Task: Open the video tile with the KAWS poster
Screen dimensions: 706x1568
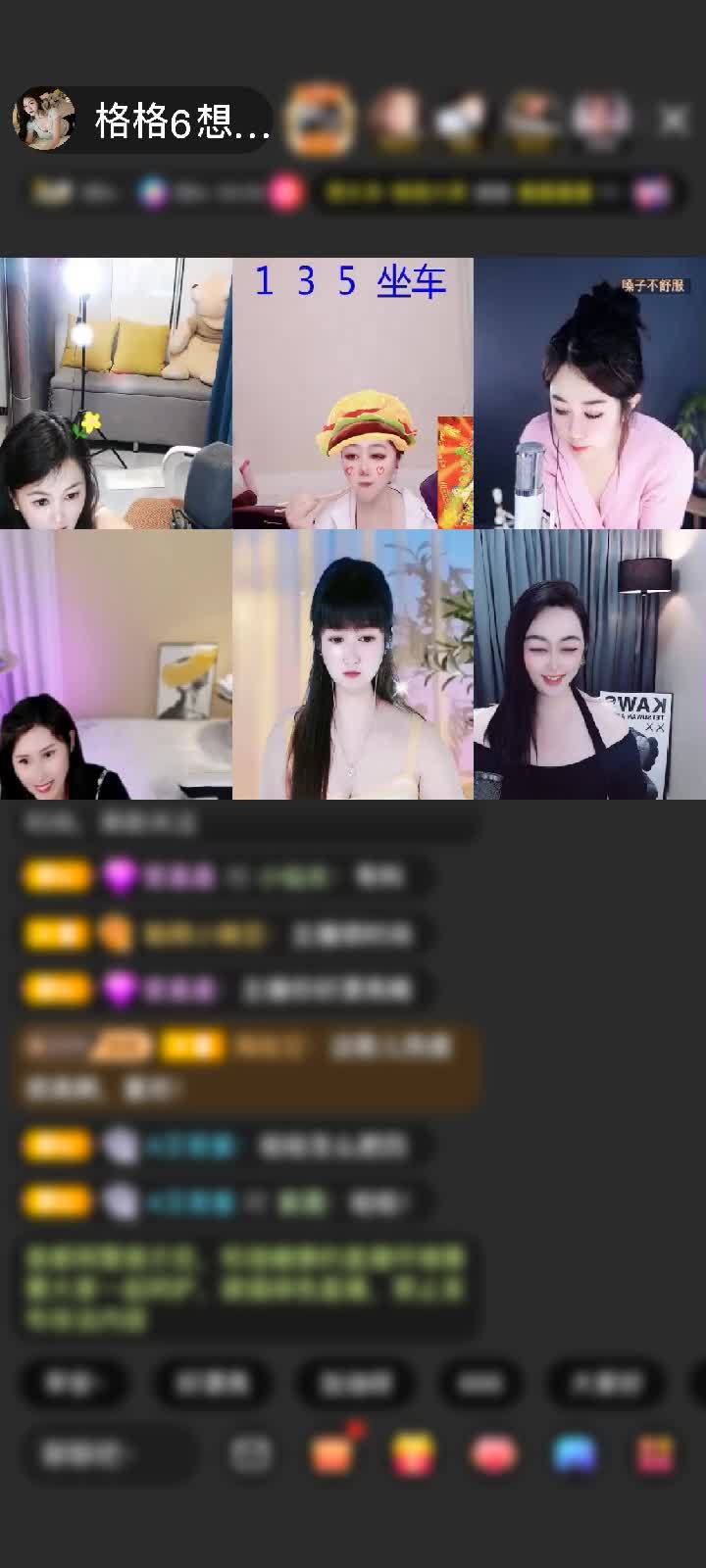Action: click(x=589, y=664)
